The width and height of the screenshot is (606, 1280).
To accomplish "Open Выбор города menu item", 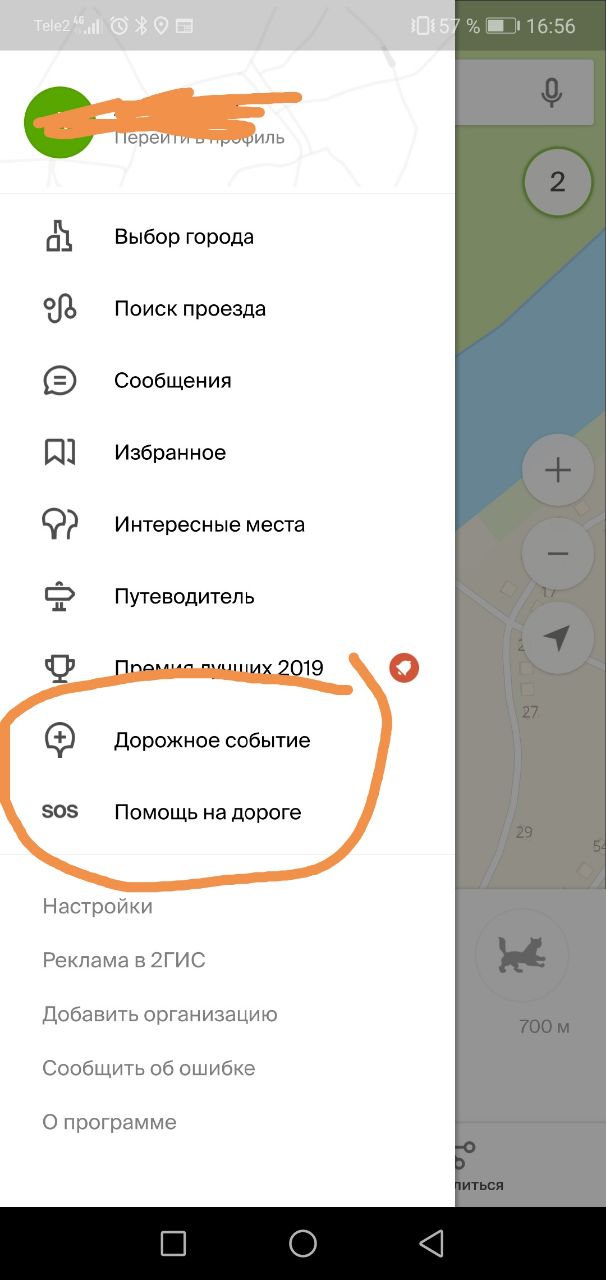I will pyautogui.click(x=184, y=237).
